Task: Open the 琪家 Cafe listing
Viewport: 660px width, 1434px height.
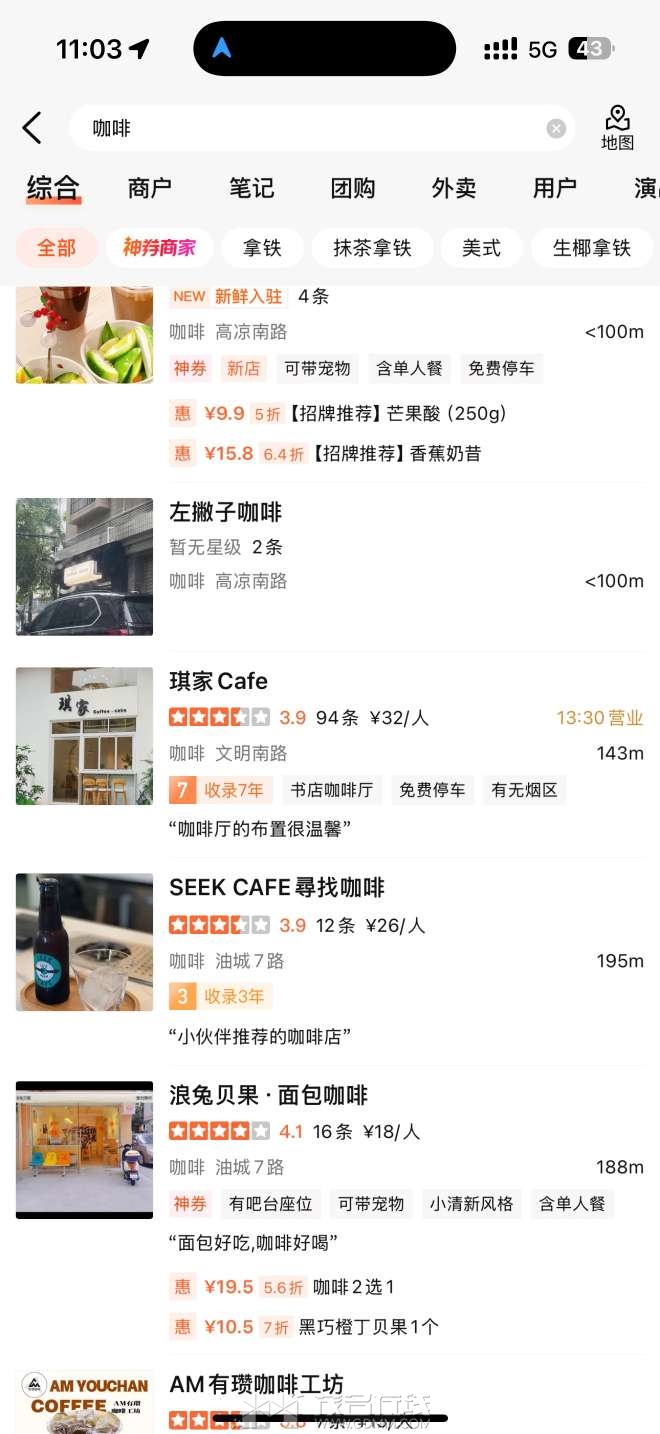Action: tap(219, 682)
